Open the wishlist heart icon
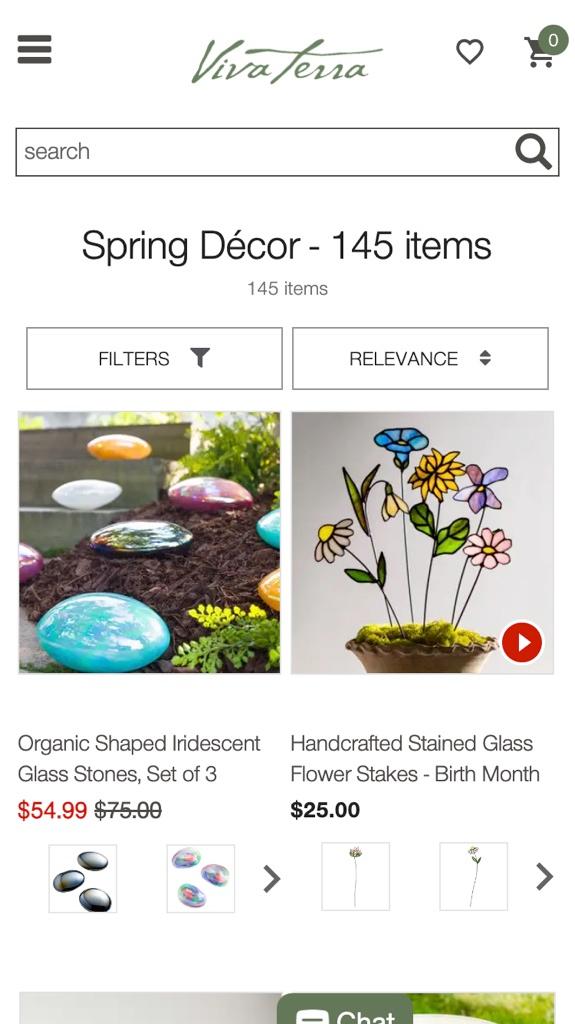The image size is (575, 1024). click(469, 51)
